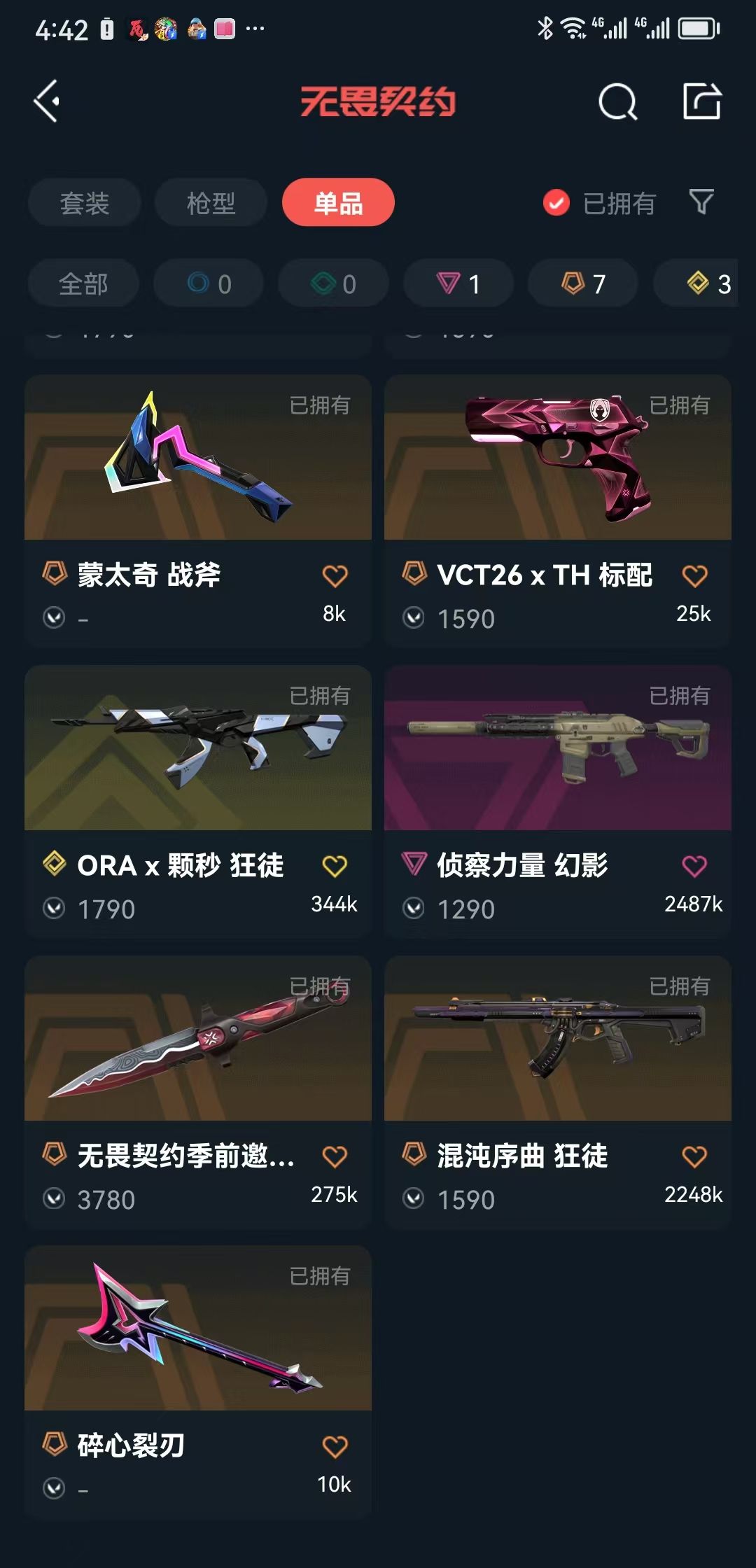756x1568 pixels.
Task: Like the 侦察力量 幻影 skin
Action: tap(694, 867)
